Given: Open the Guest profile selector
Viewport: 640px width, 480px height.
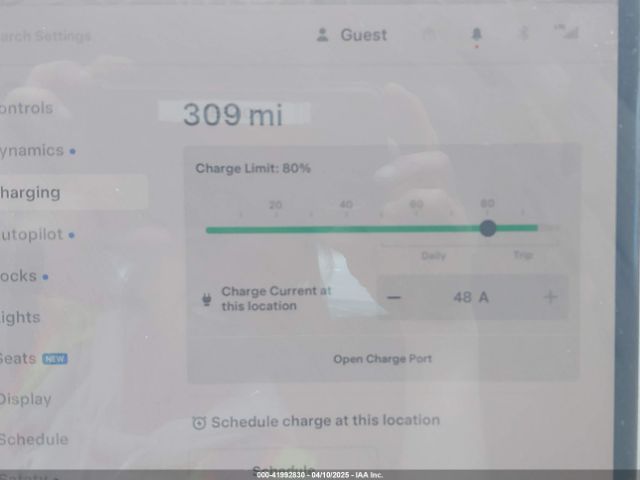Looking at the screenshot, I should tap(352, 35).
